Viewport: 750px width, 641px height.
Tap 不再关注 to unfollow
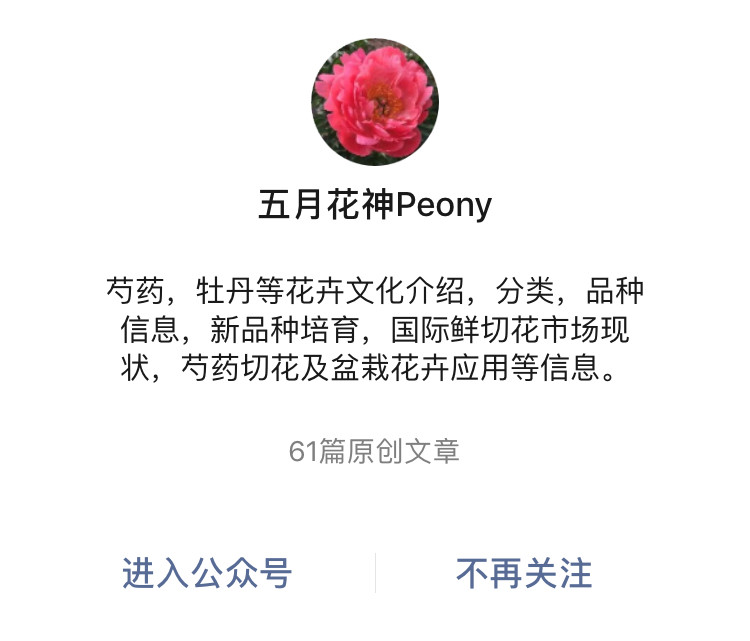pyautogui.click(x=524, y=574)
